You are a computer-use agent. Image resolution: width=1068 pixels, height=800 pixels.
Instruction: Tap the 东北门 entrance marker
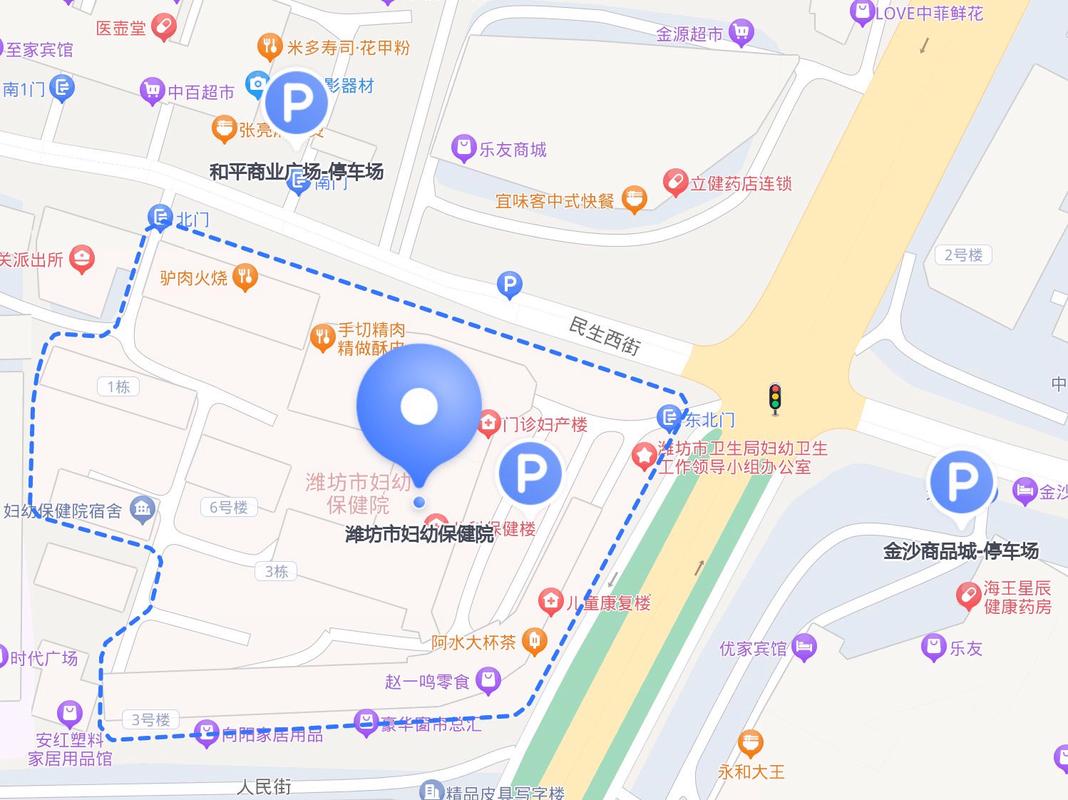(669, 419)
